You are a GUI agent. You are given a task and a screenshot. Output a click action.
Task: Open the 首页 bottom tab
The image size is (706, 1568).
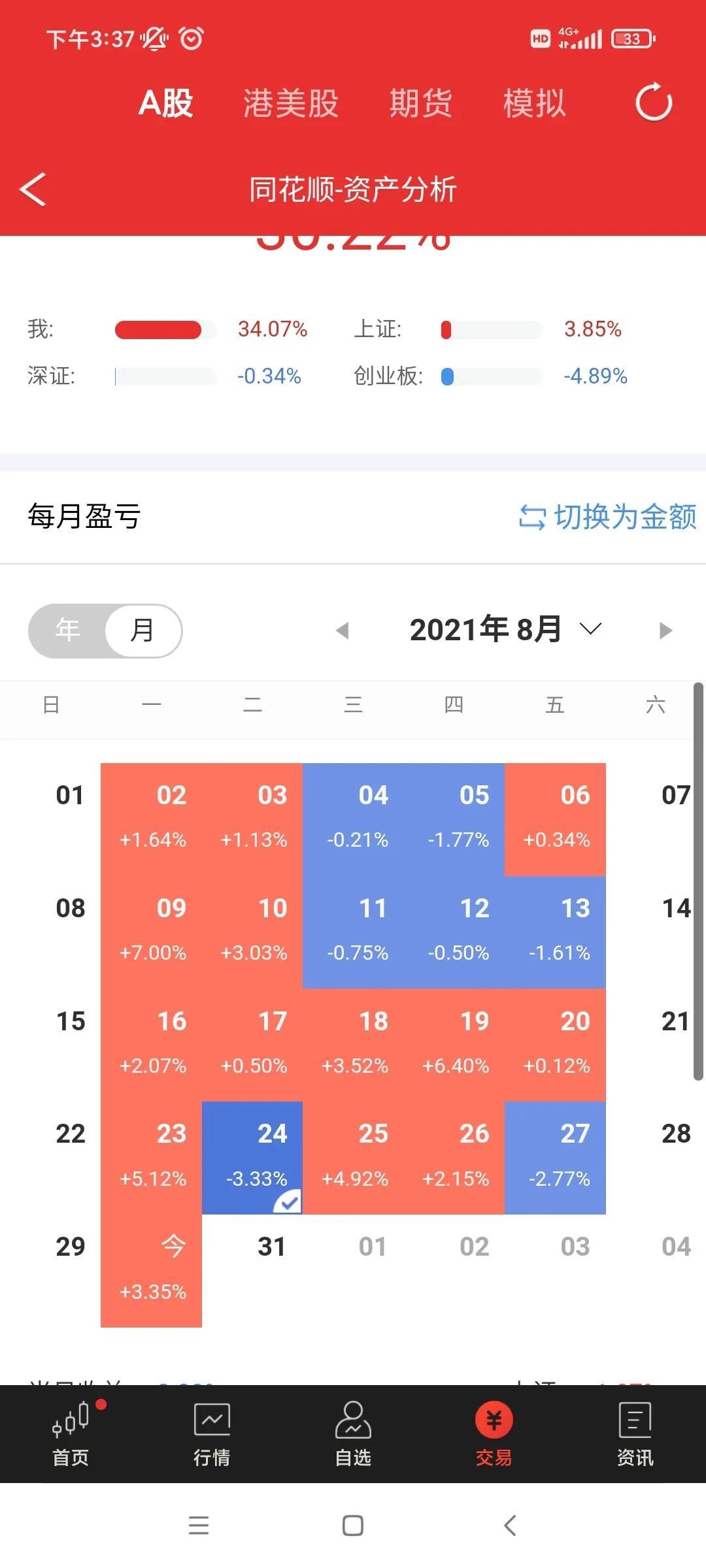click(71, 1434)
